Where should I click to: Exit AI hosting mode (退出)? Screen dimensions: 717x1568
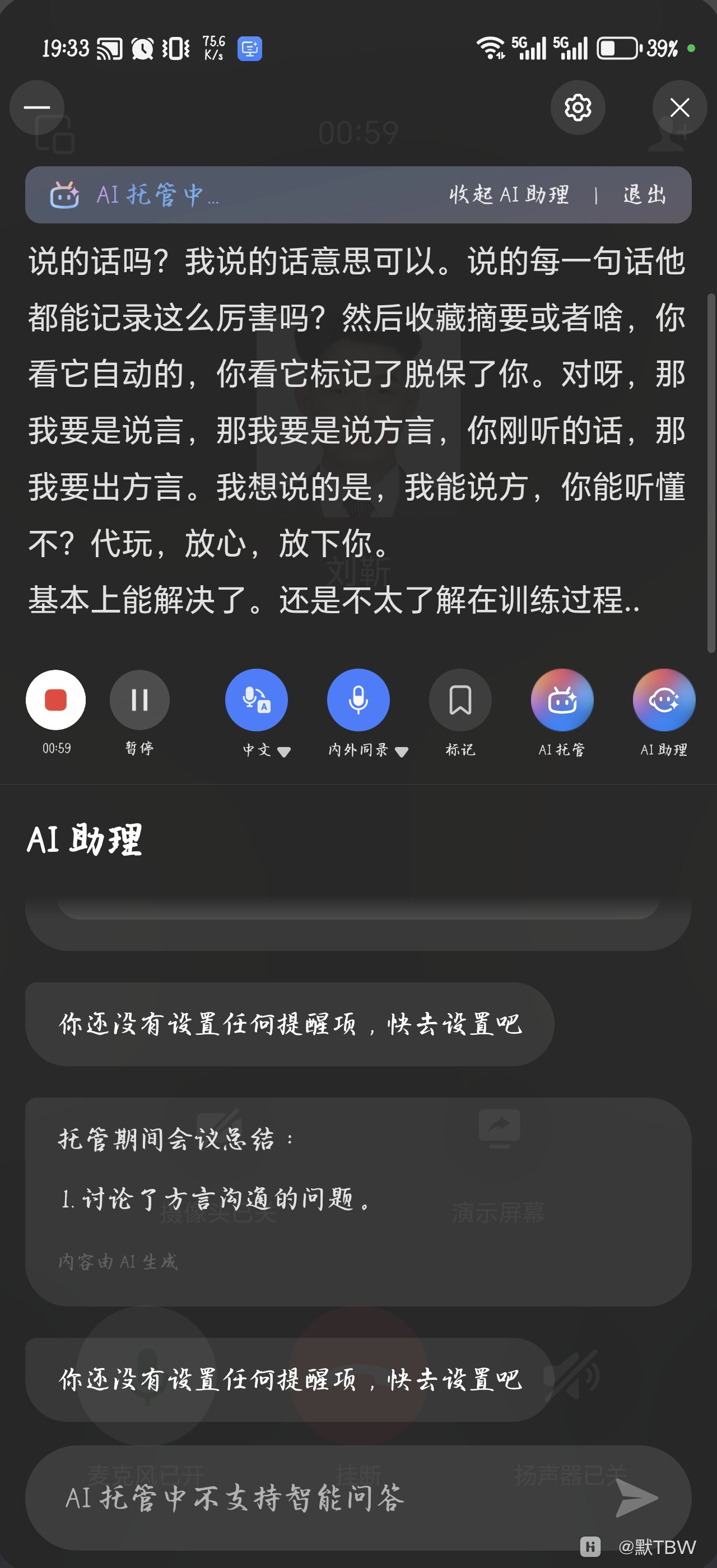[645, 195]
